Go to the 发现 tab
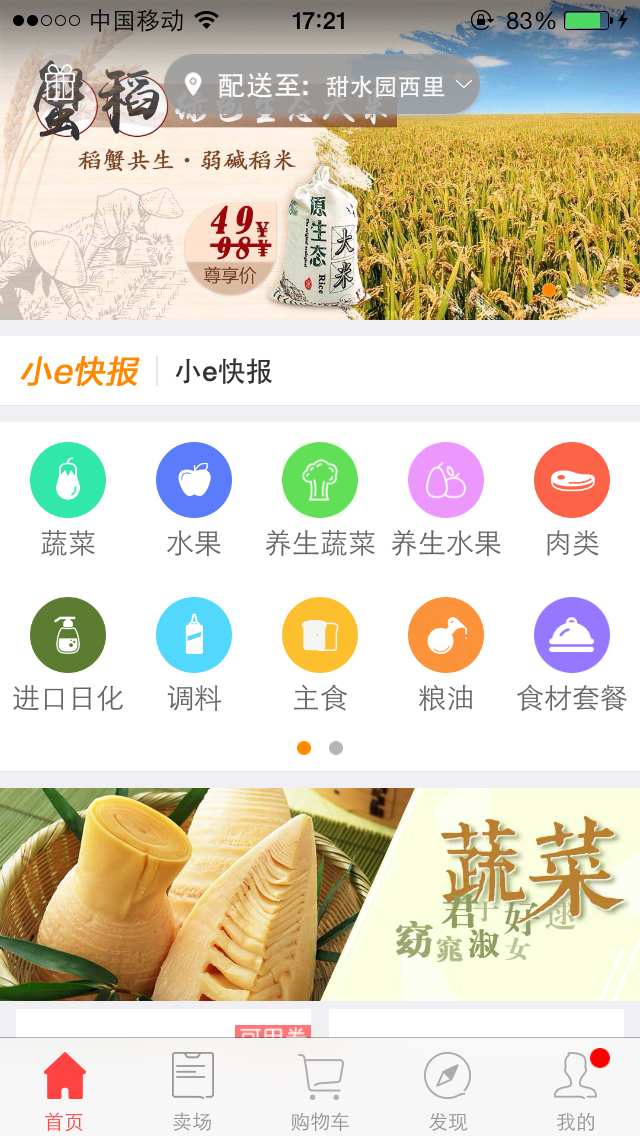The image size is (640, 1136). point(447,1090)
